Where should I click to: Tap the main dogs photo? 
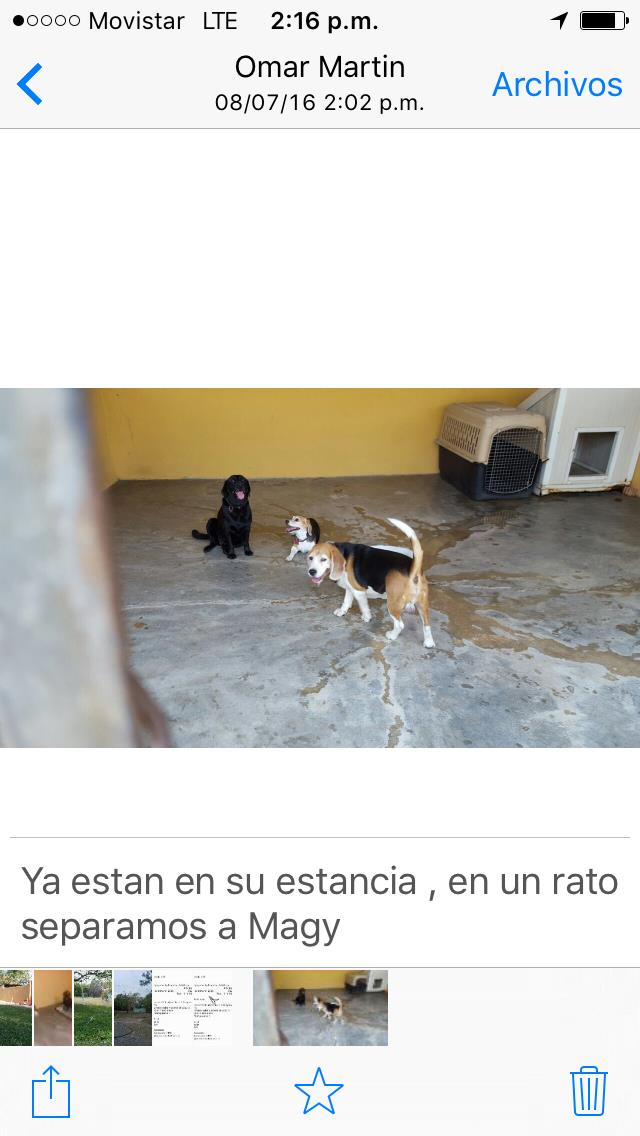click(x=320, y=567)
